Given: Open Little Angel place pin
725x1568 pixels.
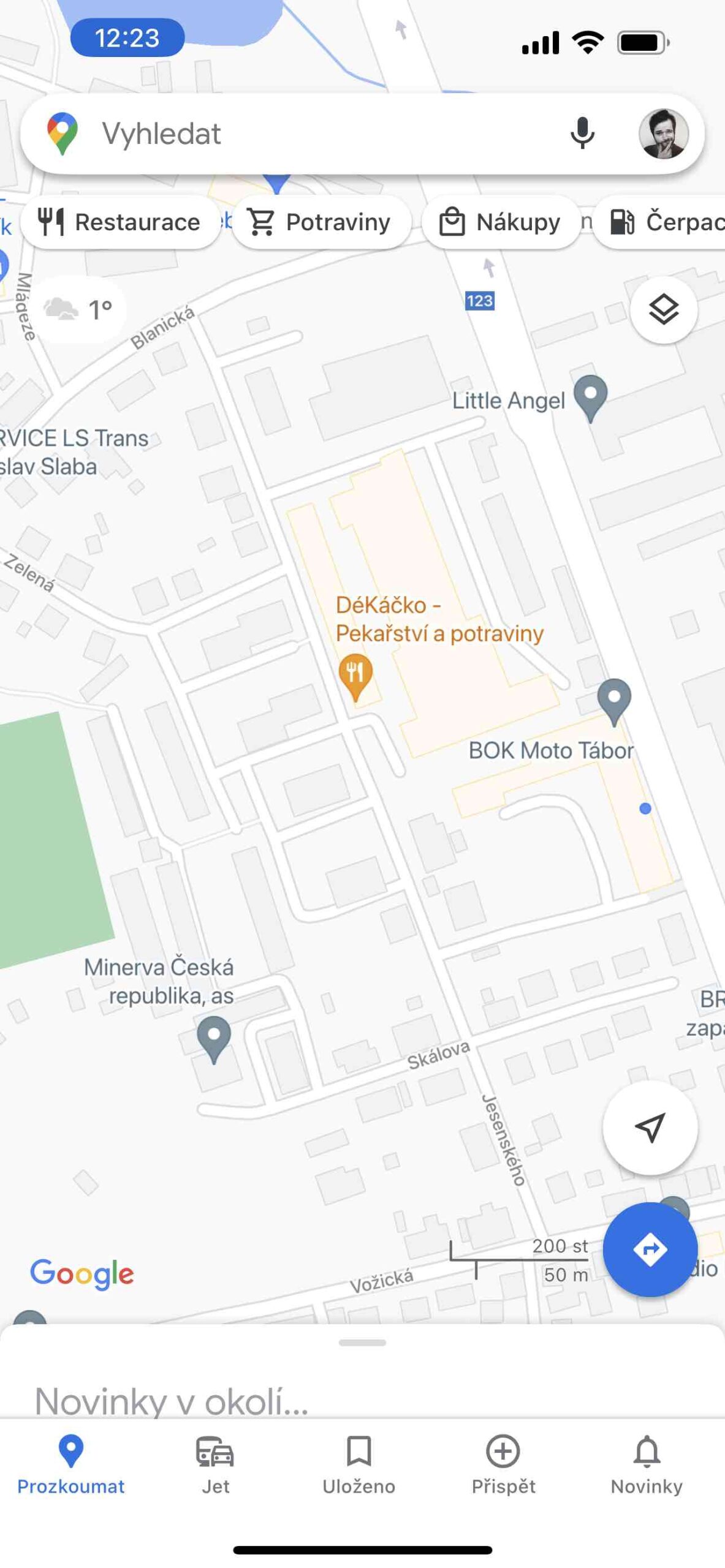Looking at the screenshot, I should pos(590,396).
